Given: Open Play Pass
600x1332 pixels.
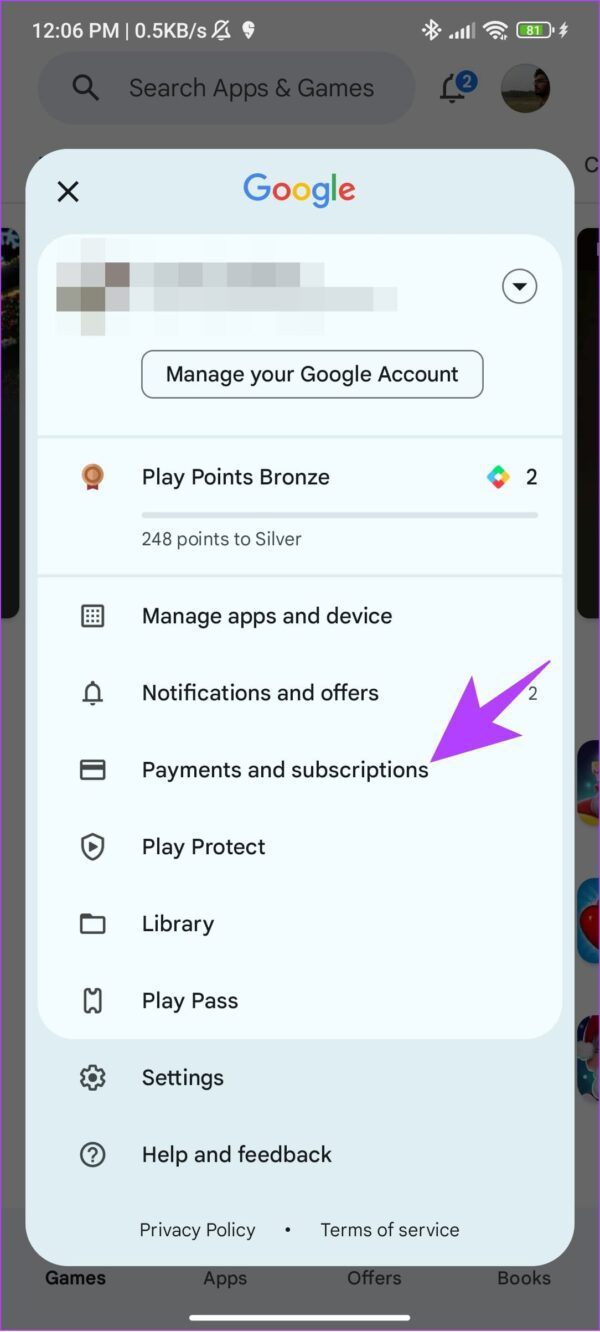Looking at the screenshot, I should point(189,1001).
